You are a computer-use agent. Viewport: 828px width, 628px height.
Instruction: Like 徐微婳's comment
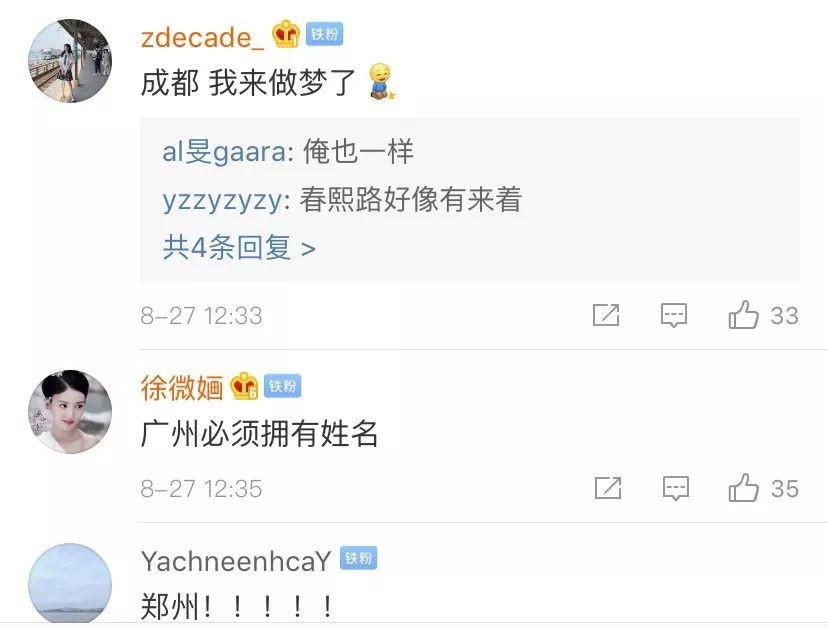coord(745,488)
